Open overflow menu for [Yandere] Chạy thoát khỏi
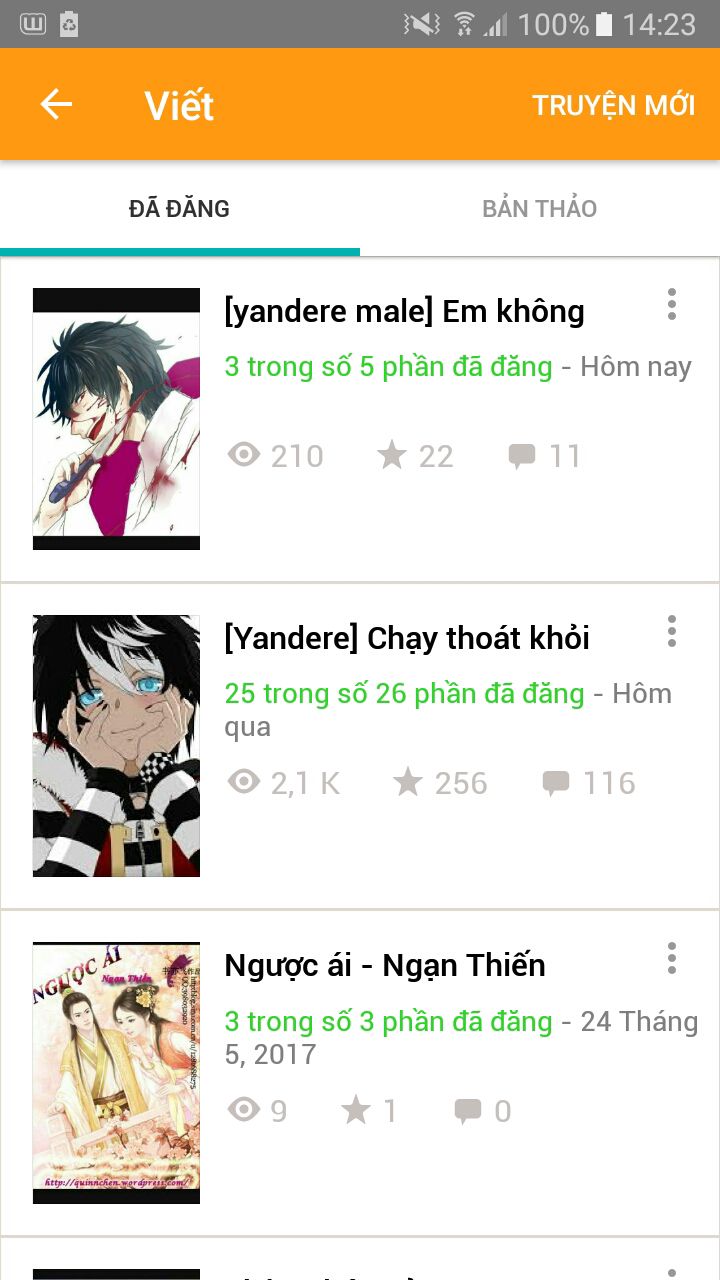 [672, 631]
